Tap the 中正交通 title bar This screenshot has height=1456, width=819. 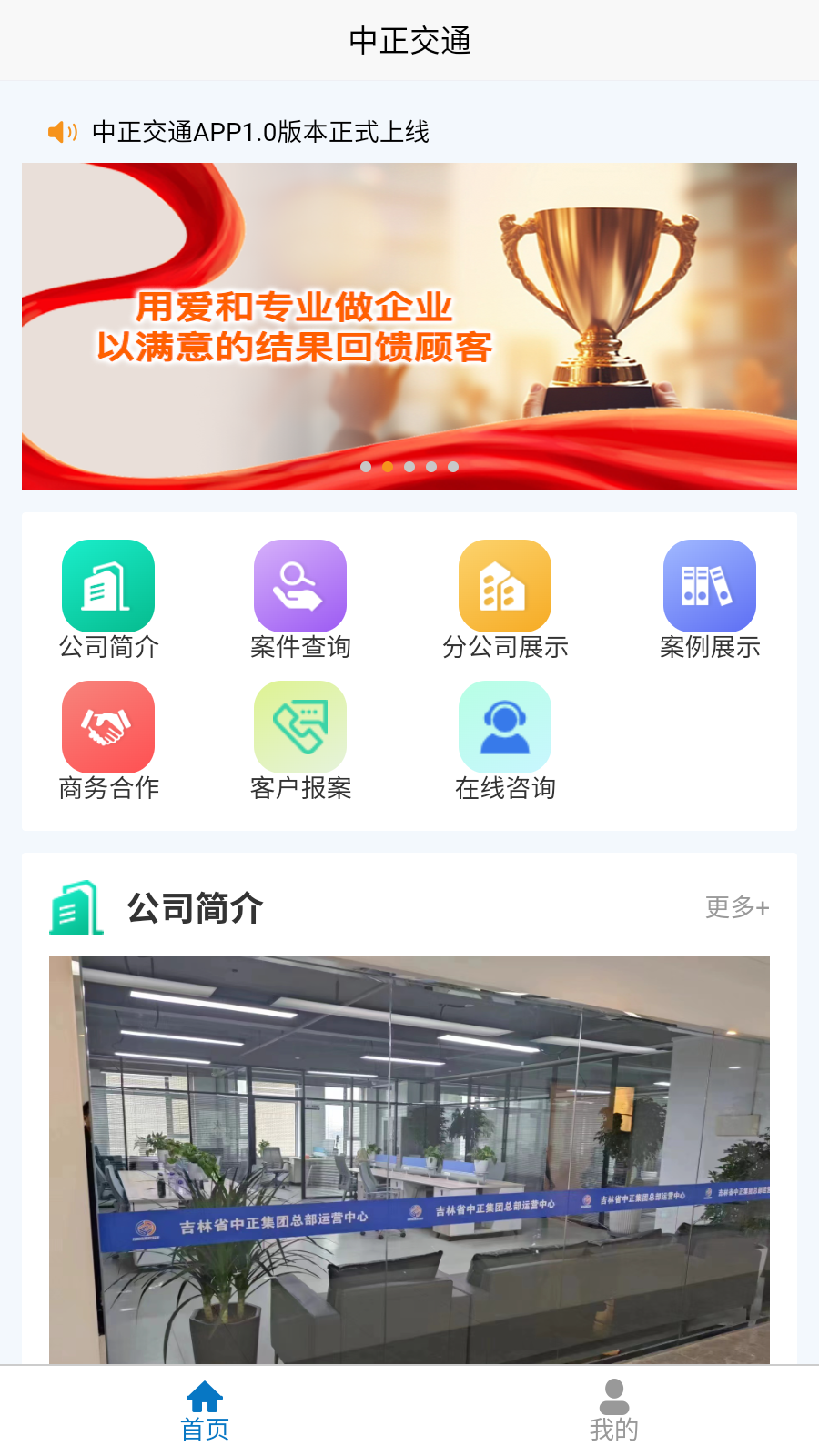[x=409, y=39]
